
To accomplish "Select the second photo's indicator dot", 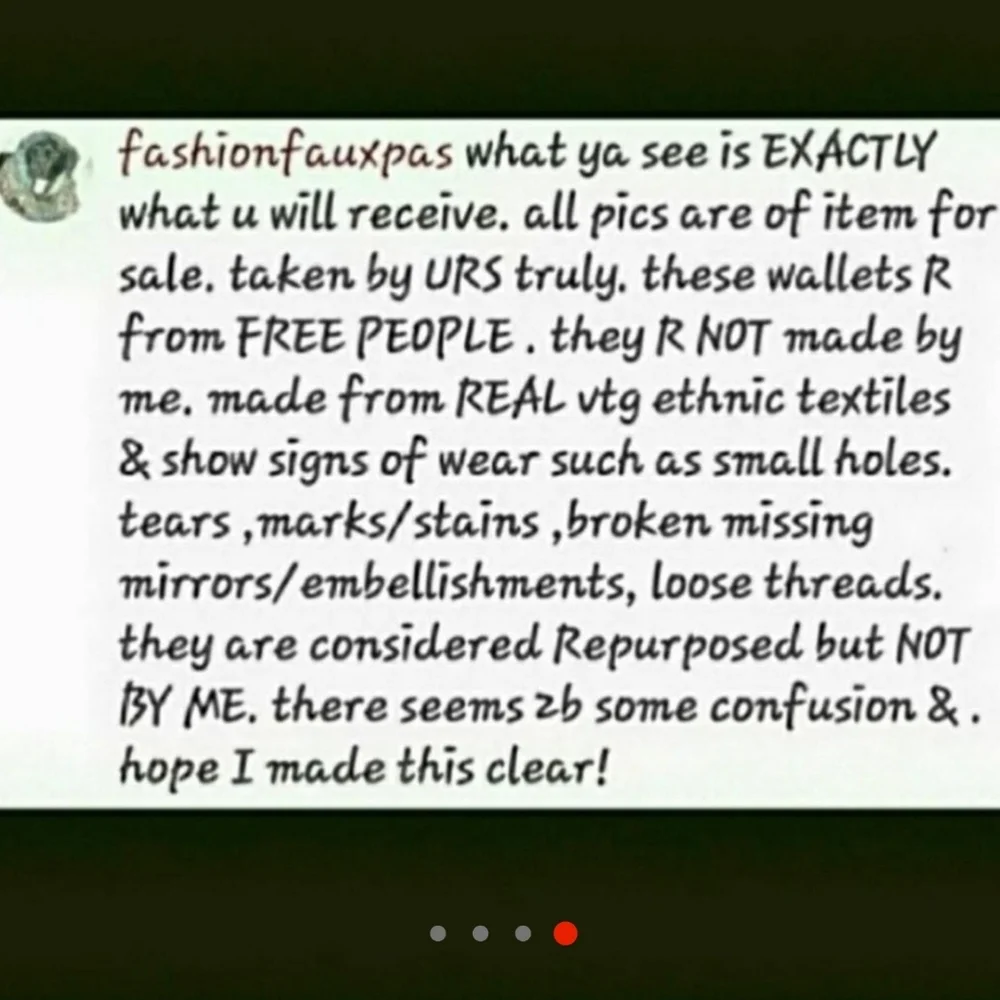I will (x=481, y=934).
